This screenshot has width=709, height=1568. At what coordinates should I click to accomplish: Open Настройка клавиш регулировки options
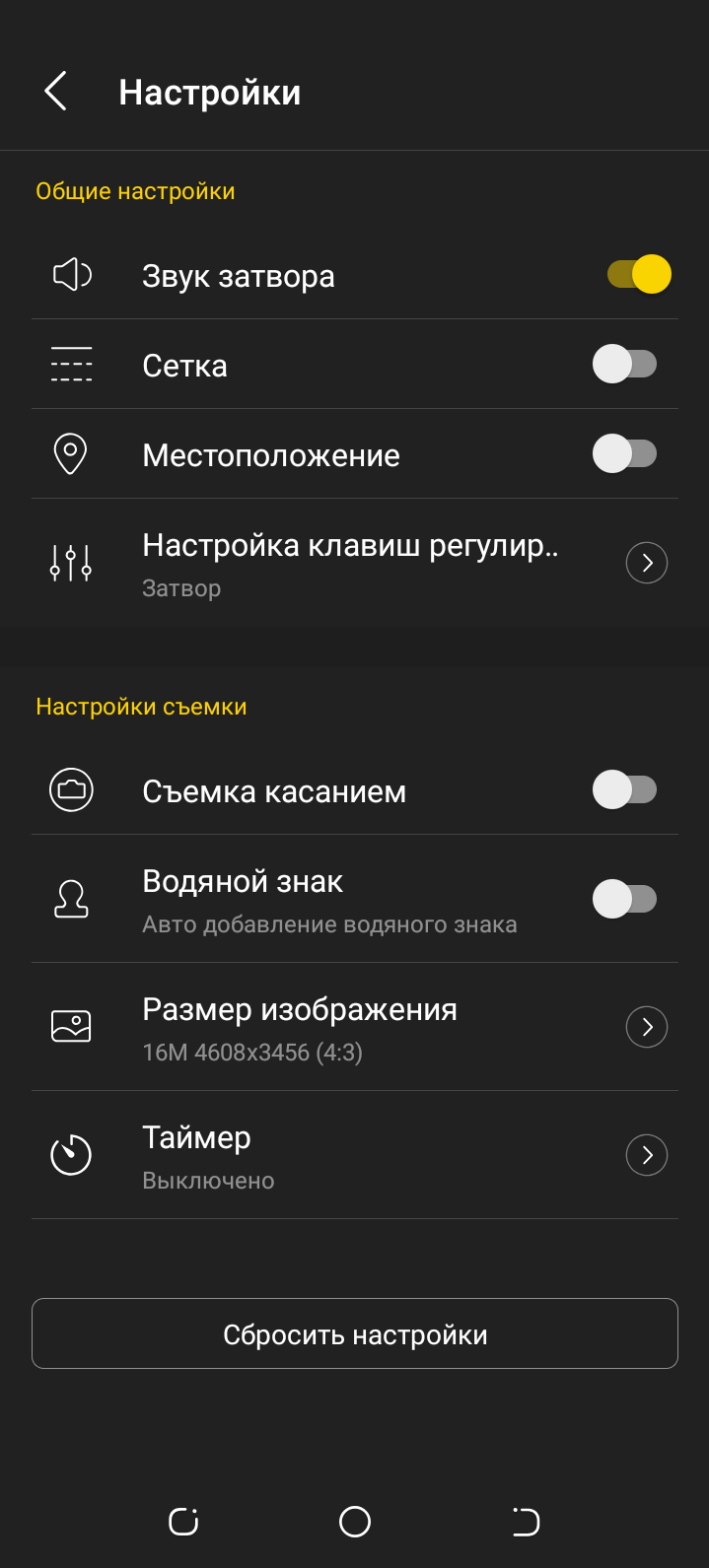point(646,563)
